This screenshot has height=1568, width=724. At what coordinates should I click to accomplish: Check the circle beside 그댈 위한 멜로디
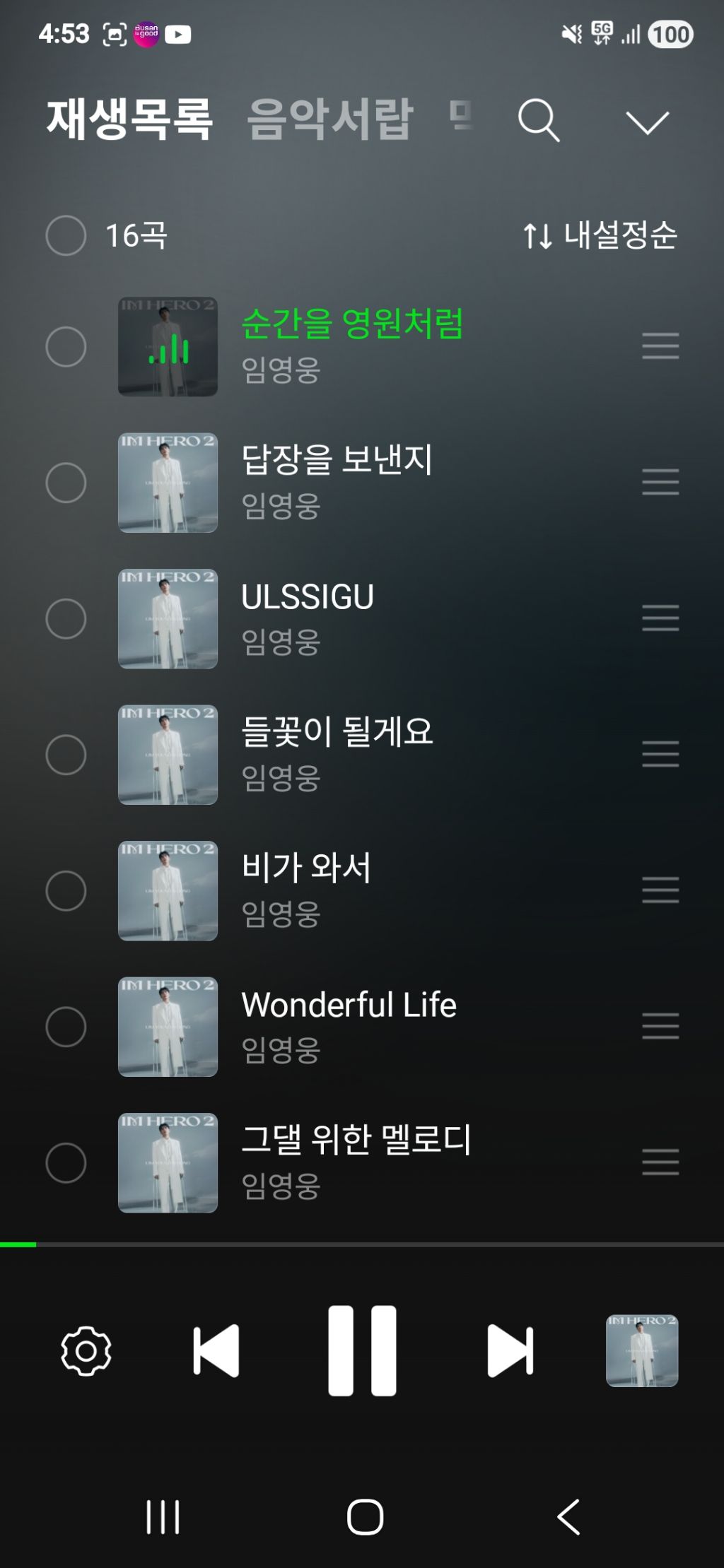tap(66, 1162)
